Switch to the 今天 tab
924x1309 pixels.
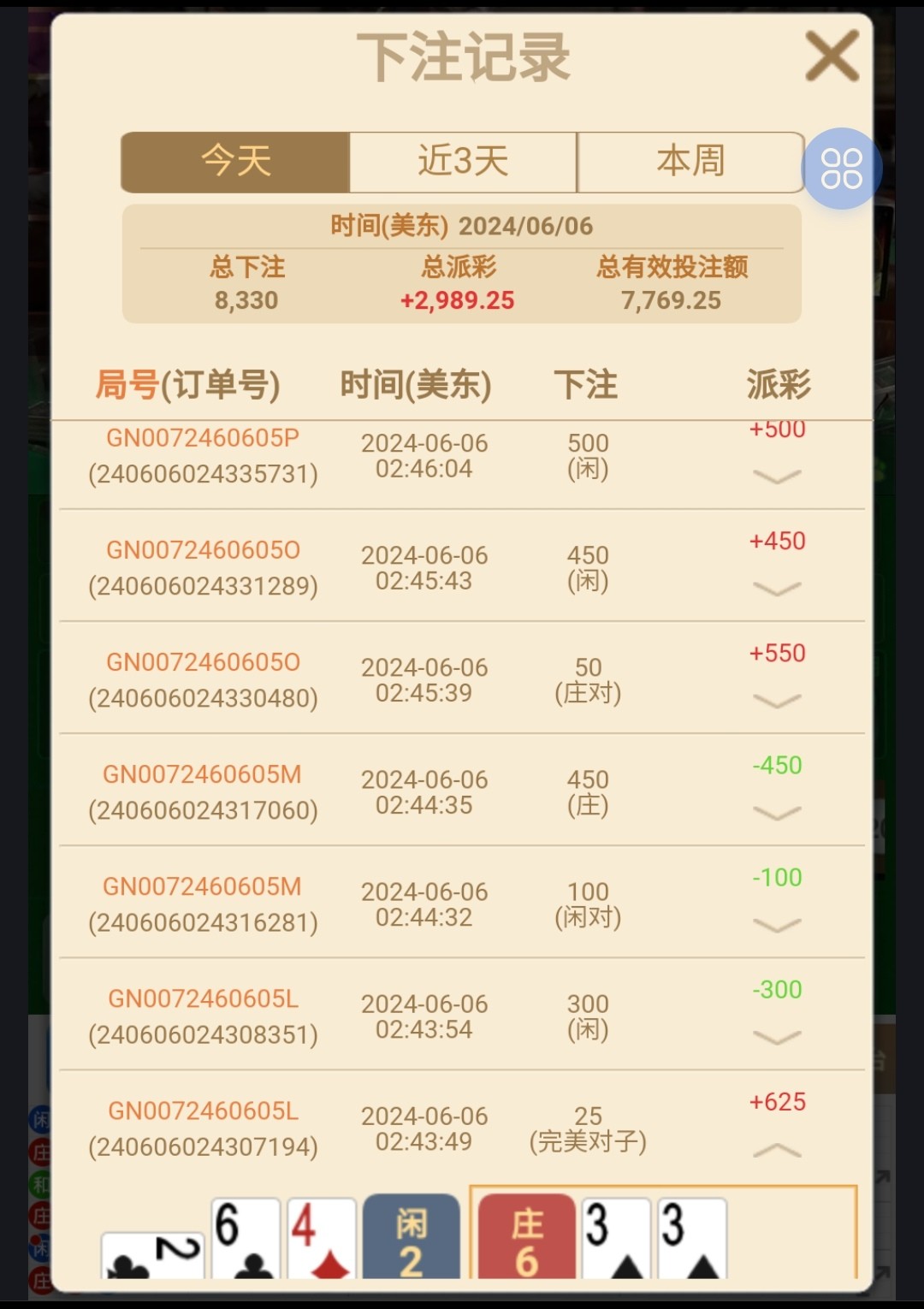click(235, 162)
